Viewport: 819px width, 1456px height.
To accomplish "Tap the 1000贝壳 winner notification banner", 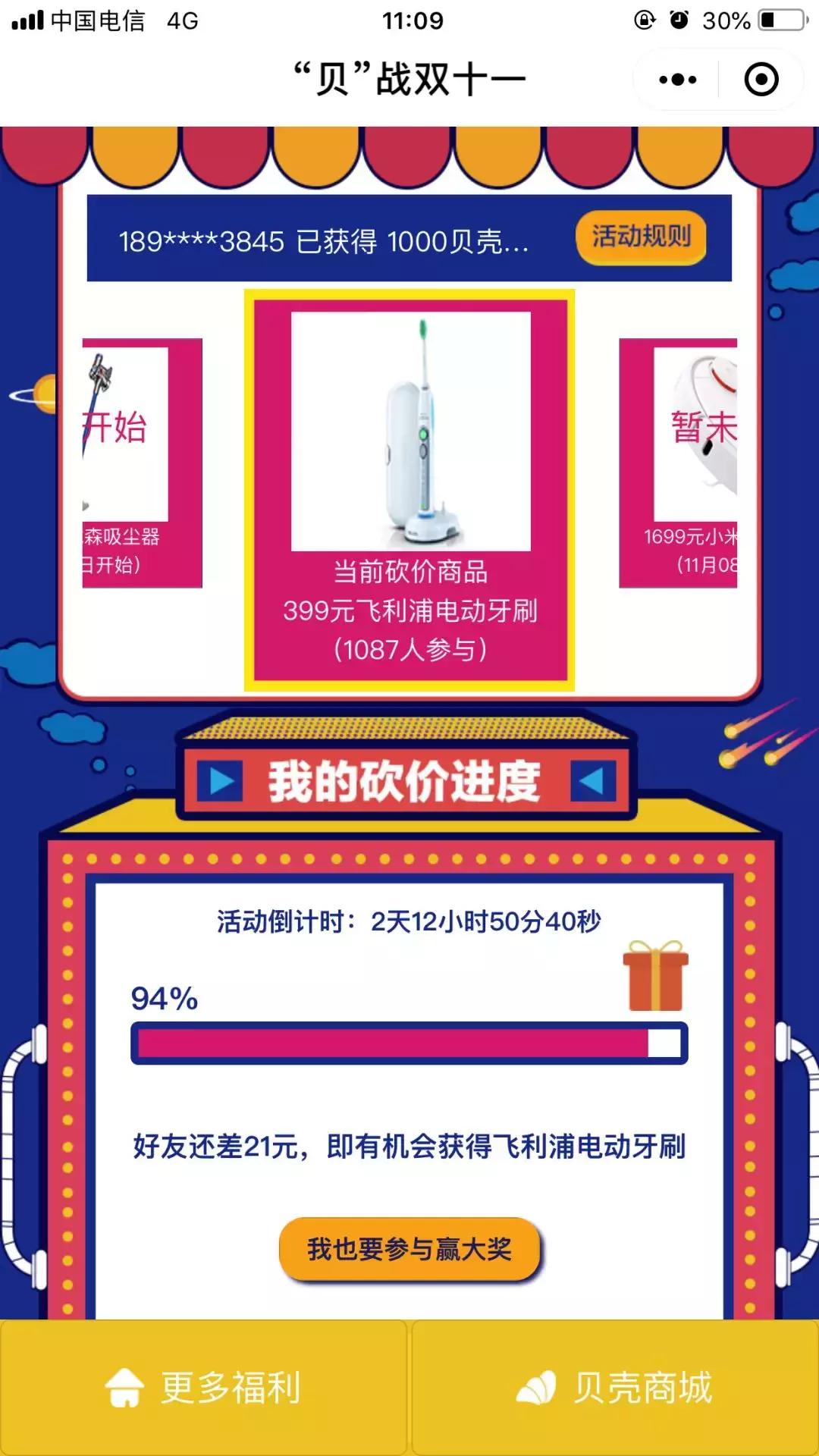I will tap(326, 241).
